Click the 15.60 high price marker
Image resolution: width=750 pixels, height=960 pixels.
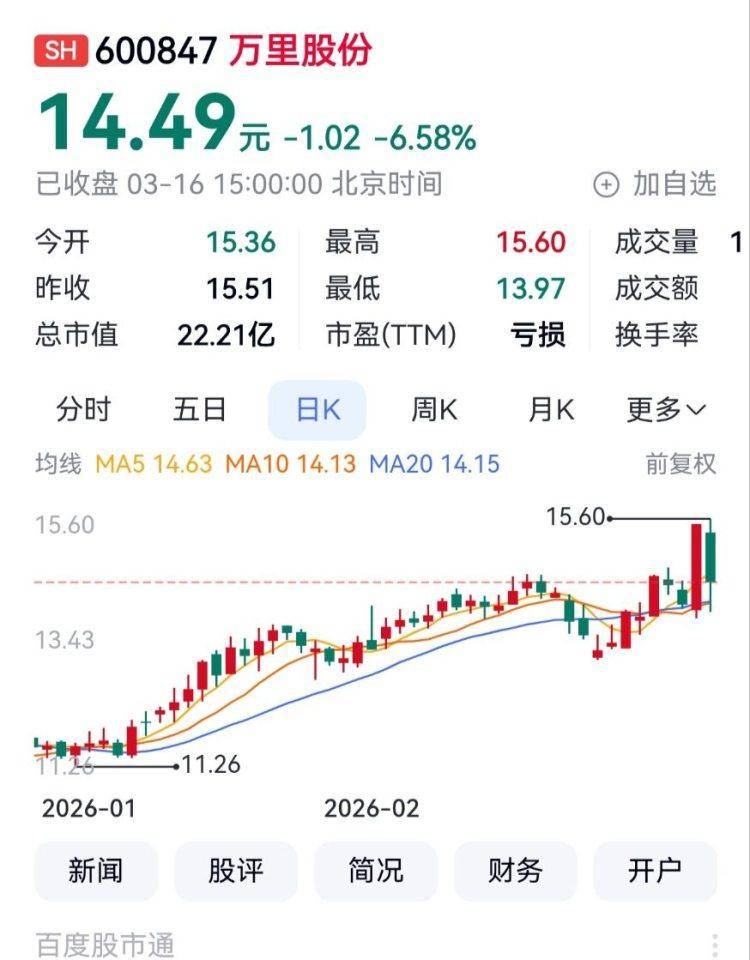(x=575, y=518)
